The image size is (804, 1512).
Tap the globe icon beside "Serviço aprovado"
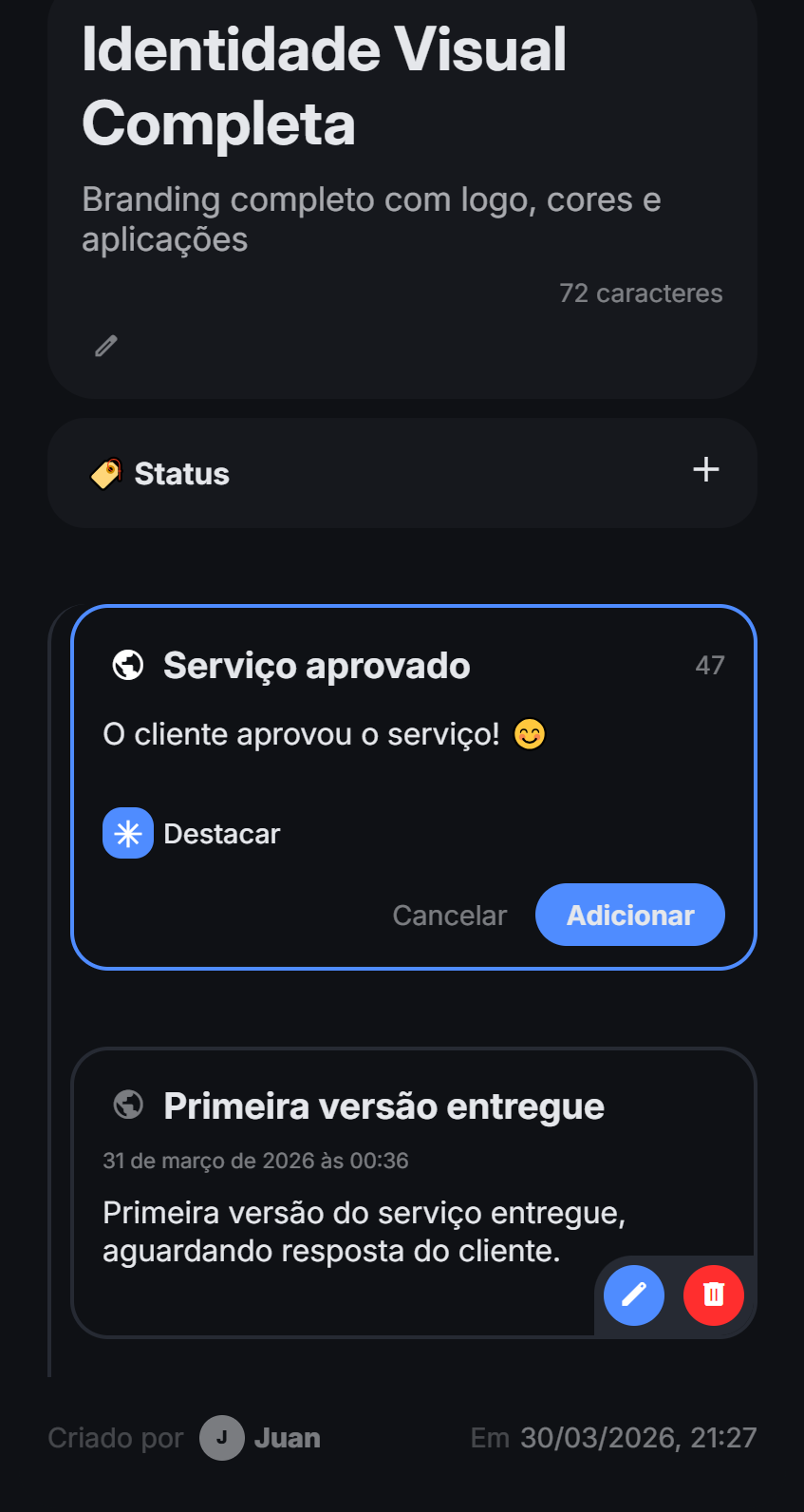pos(128,665)
